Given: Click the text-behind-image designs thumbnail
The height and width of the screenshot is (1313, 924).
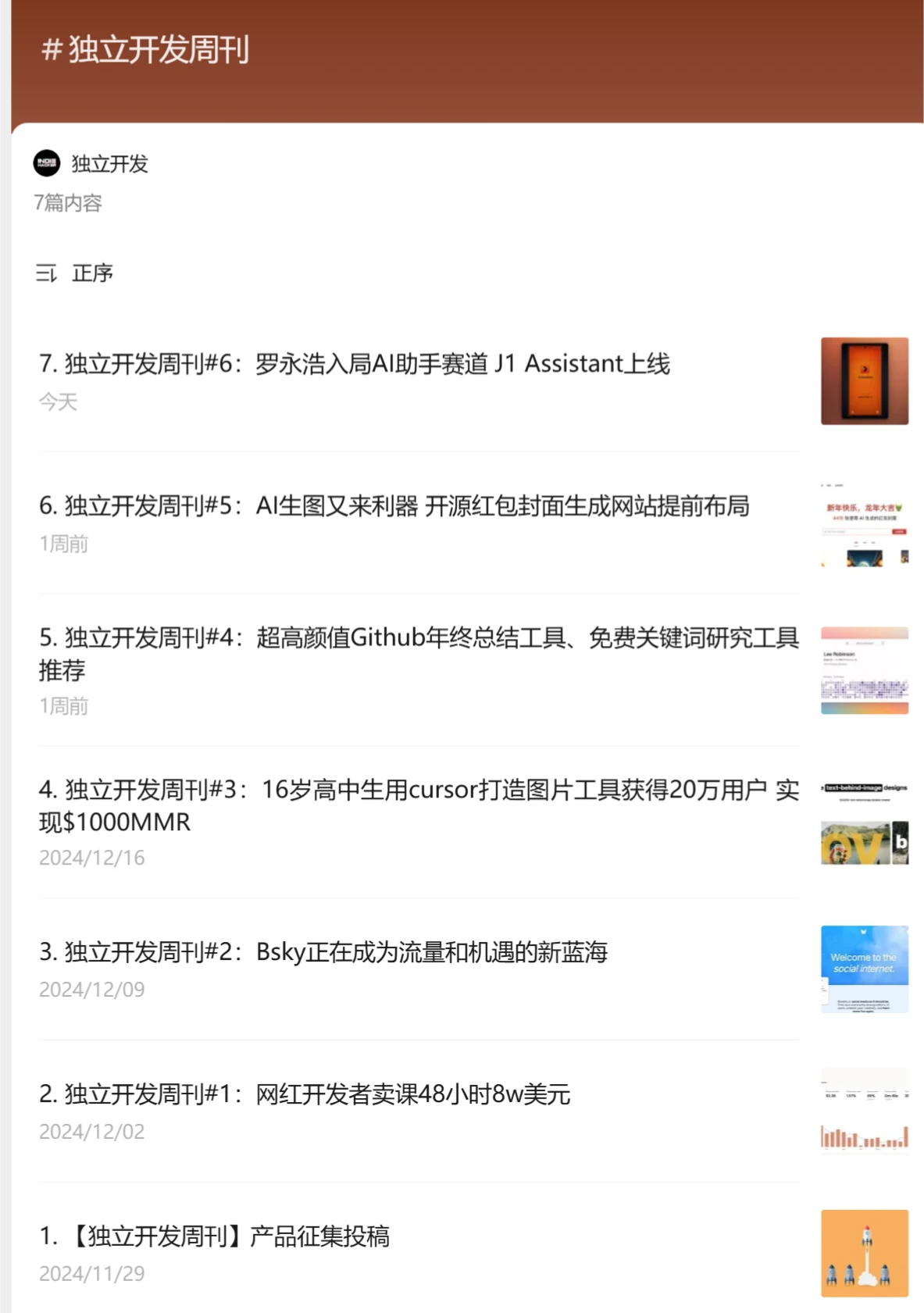Looking at the screenshot, I should 865,822.
